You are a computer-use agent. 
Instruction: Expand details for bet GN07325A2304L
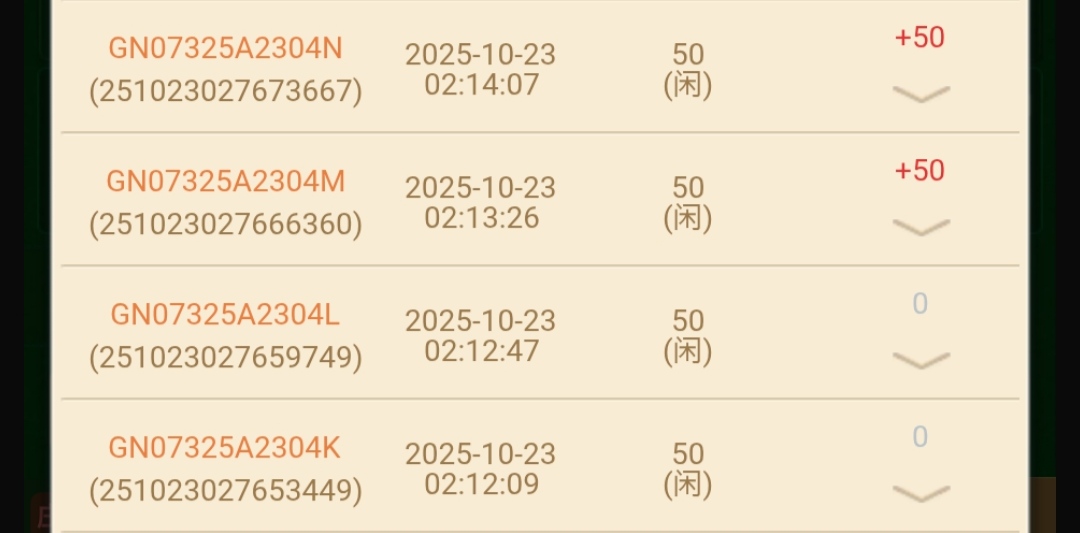[920, 360]
